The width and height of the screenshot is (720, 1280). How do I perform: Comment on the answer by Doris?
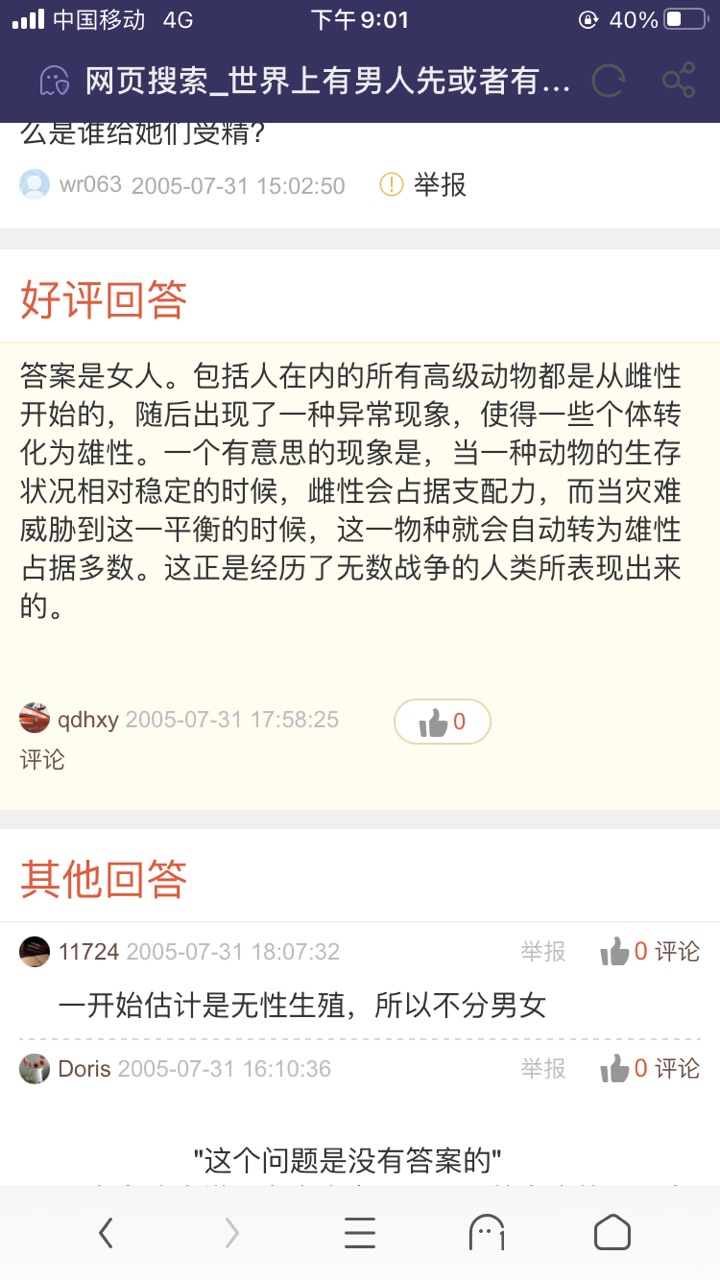(677, 1069)
